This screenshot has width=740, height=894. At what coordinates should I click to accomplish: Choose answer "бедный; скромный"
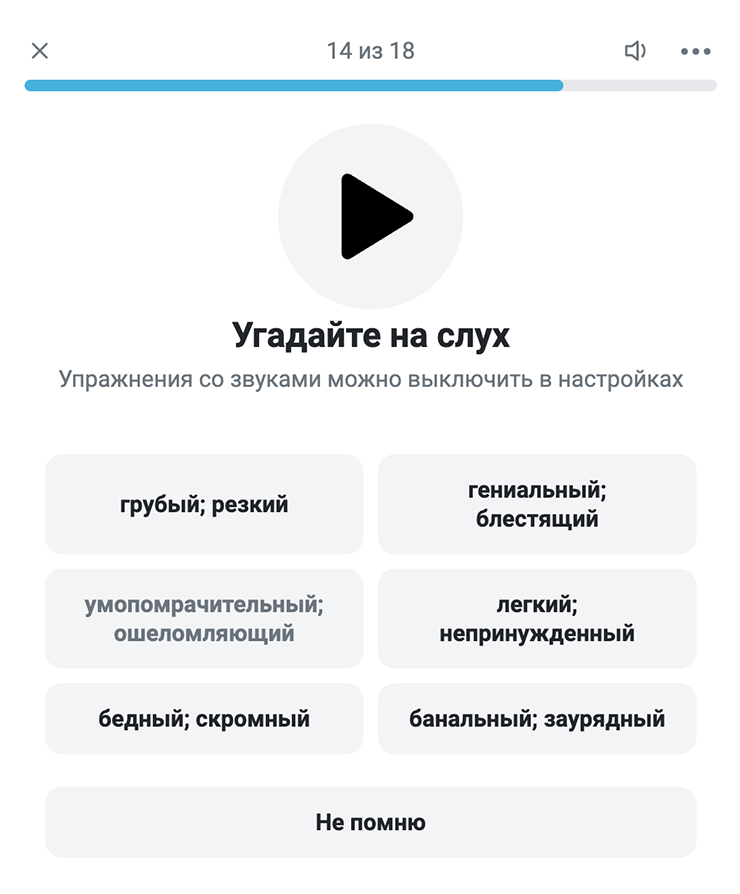(x=204, y=719)
